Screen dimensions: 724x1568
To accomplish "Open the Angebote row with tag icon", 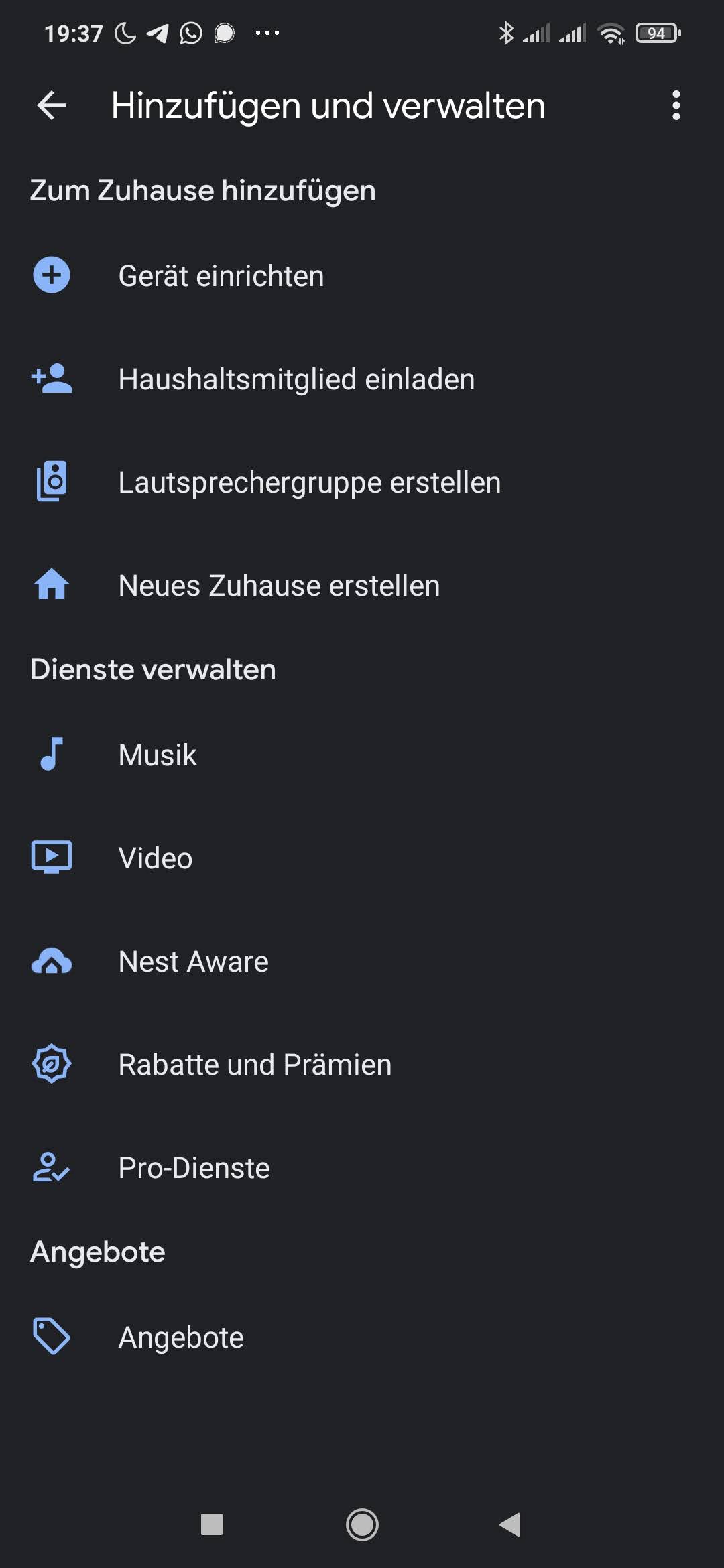I will click(x=362, y=1337).
